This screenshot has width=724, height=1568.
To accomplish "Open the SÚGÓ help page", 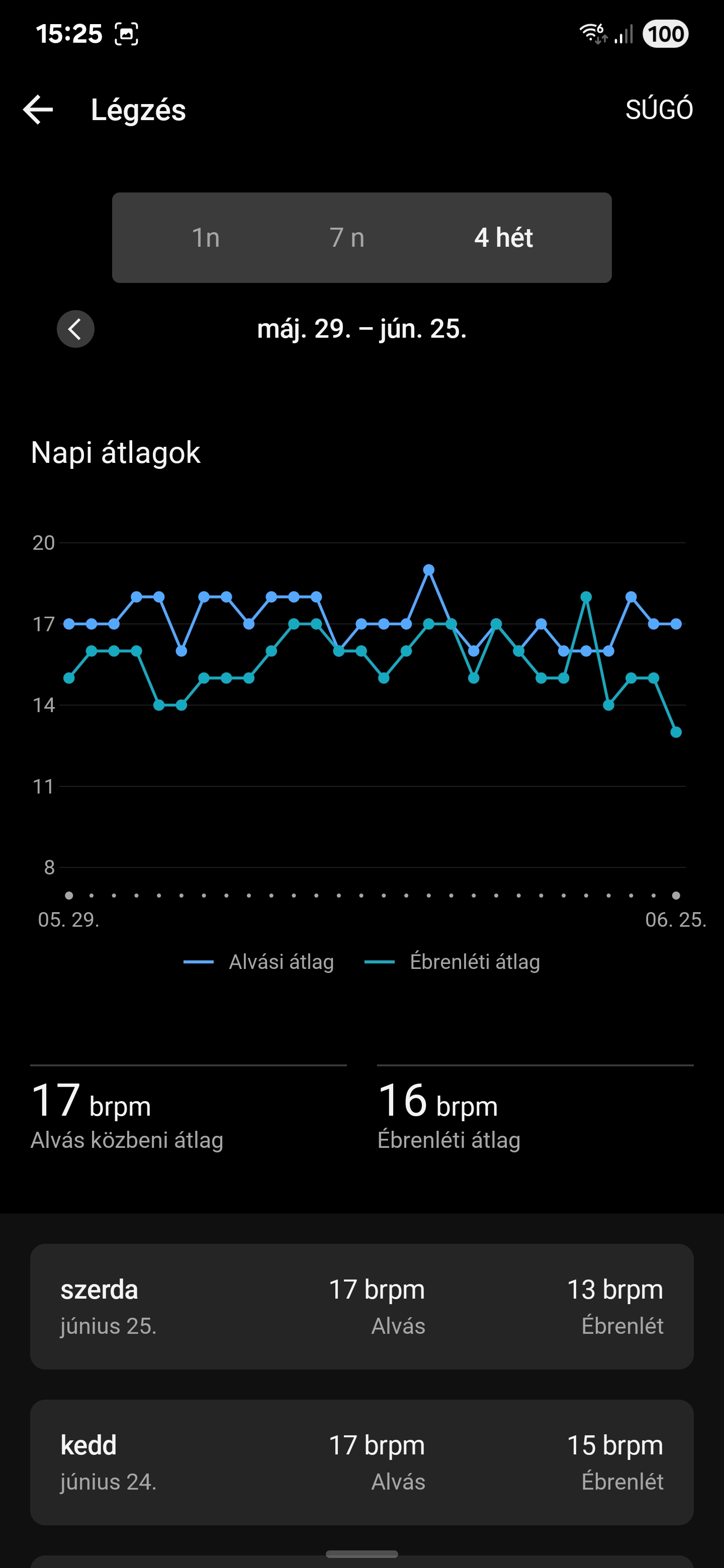I will click(659, 110).
